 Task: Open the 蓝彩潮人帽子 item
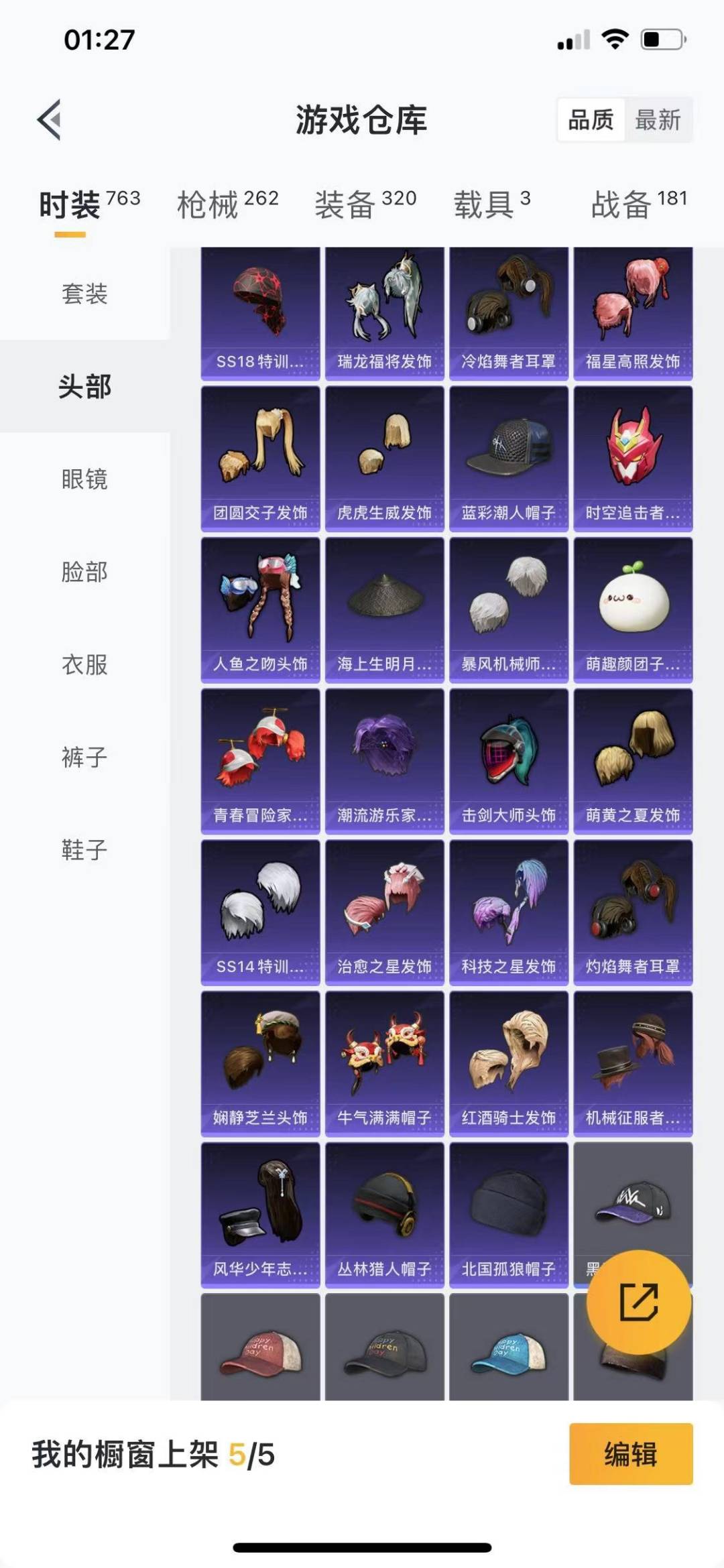click(508, 459)
